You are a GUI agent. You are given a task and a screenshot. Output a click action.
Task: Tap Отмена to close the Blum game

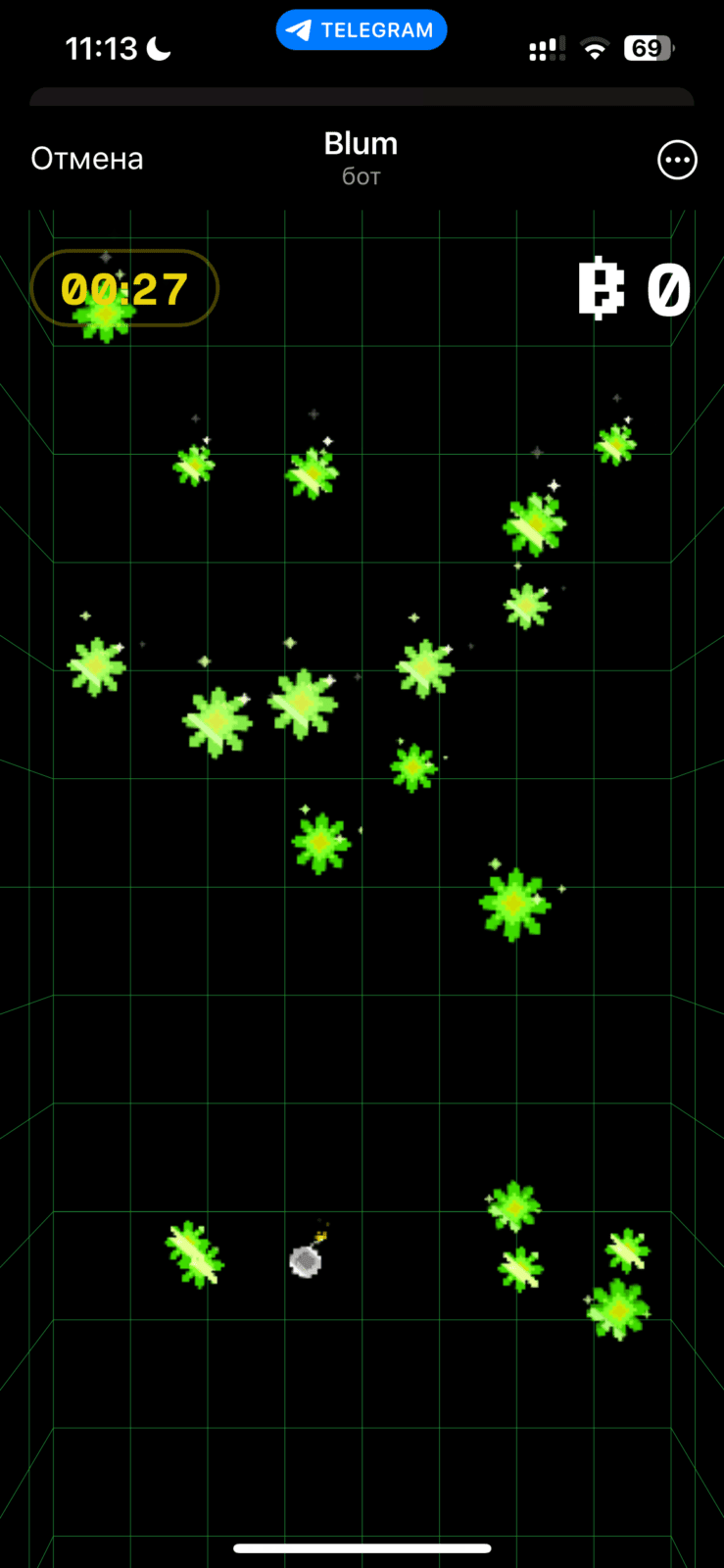(87, 159)
